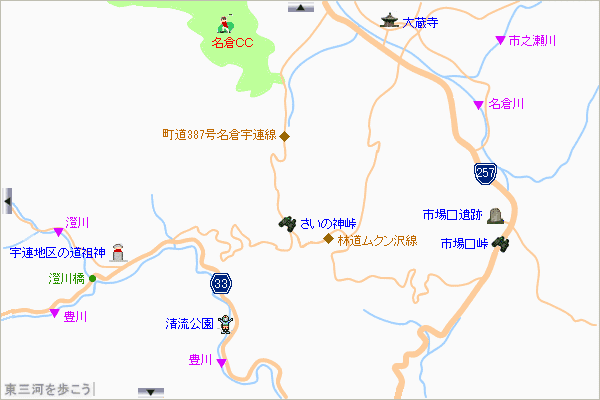Screen dimensions: 600x400
Task: Select the さいの神峠 pass marker
Action: coord(288,223)
